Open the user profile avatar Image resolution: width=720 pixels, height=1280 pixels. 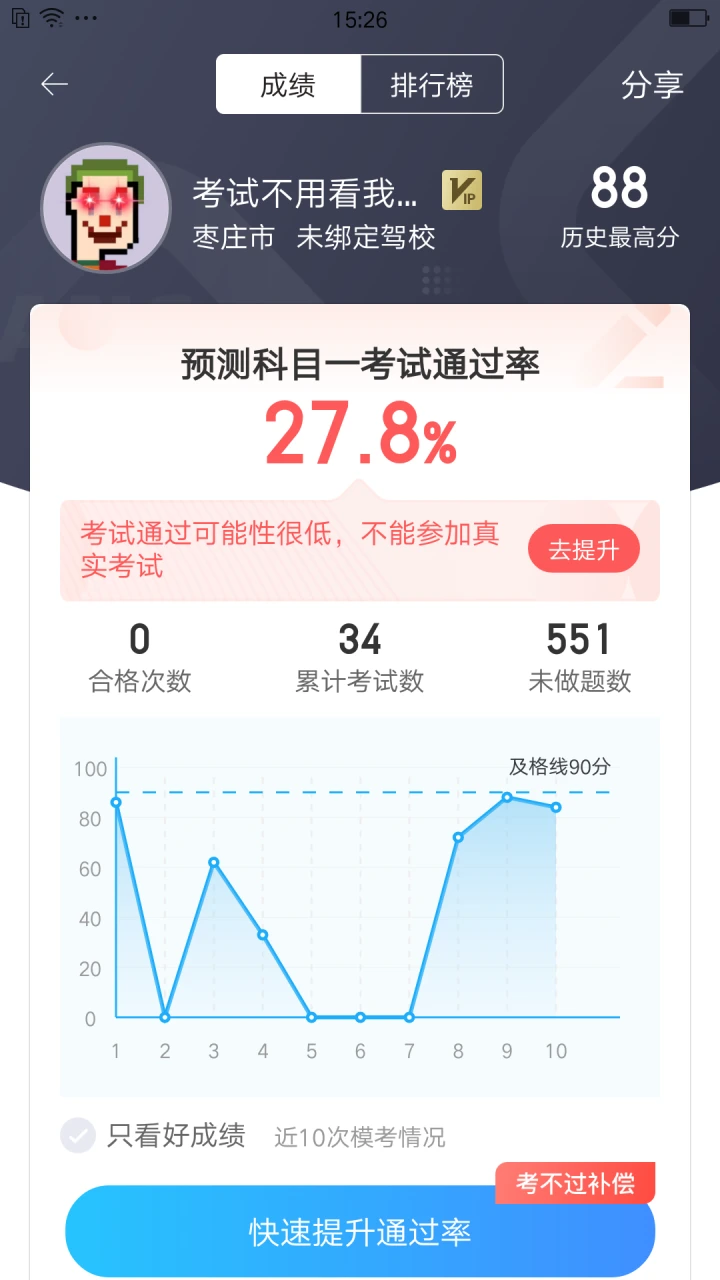pos(105,208)
